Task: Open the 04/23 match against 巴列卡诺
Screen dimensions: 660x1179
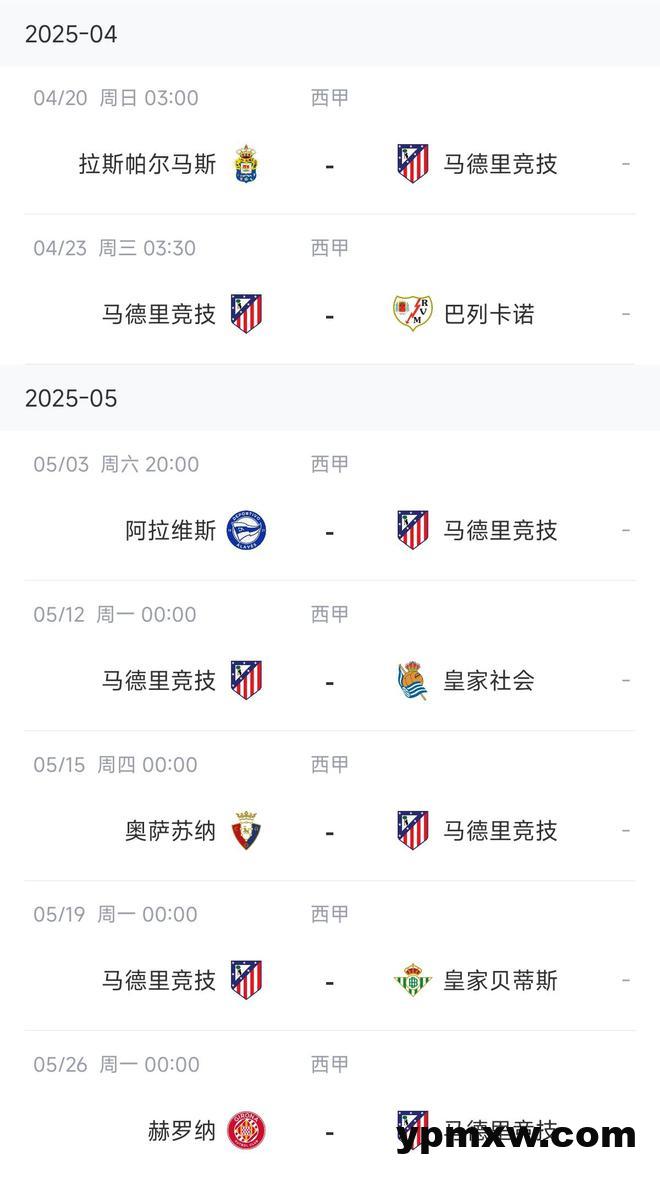Action: (330, 290)
